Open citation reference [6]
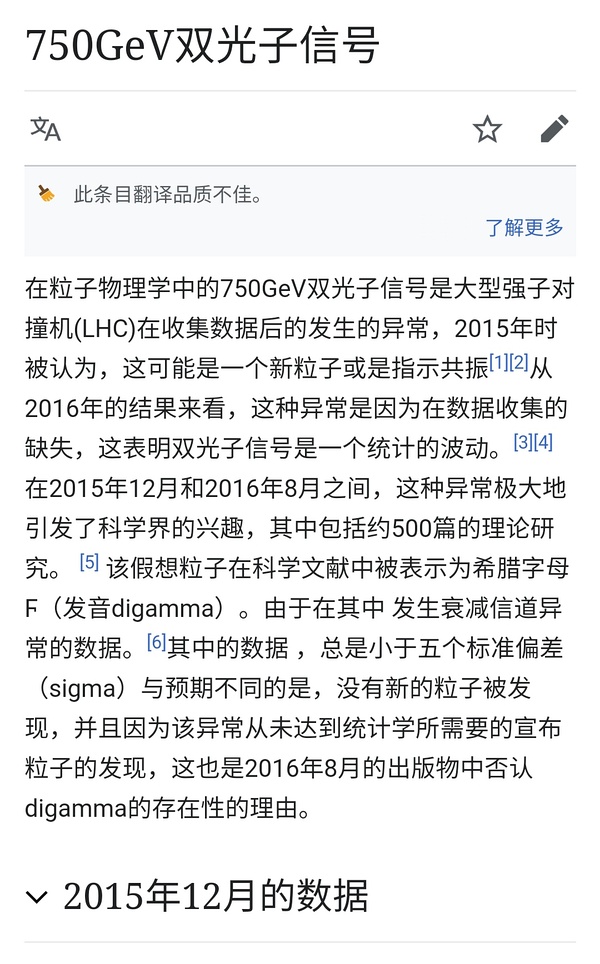This screenshot has height=964, width=600. tap(156, 642)
